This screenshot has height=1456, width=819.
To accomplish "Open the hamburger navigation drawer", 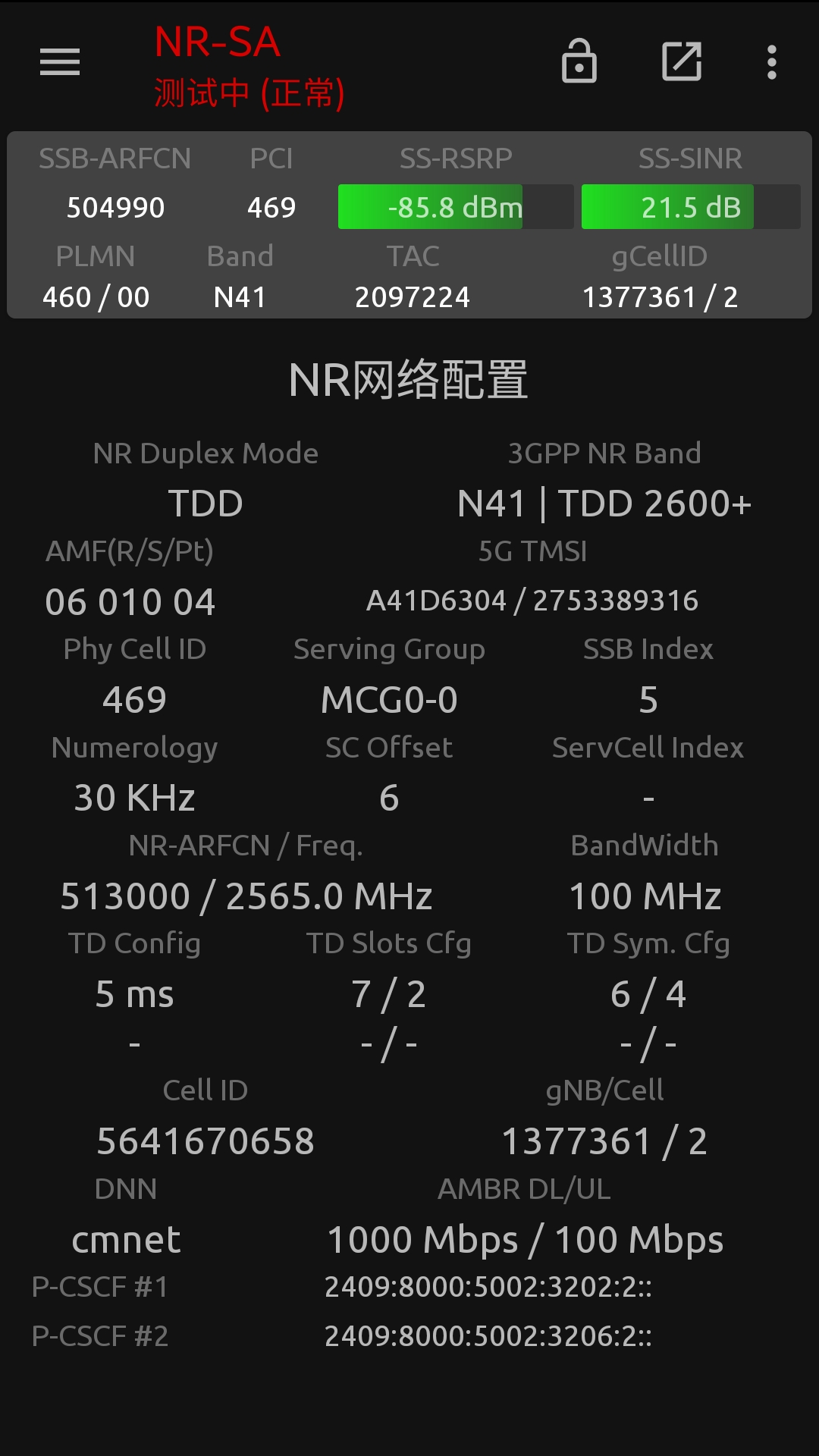I will coord(60,62).
